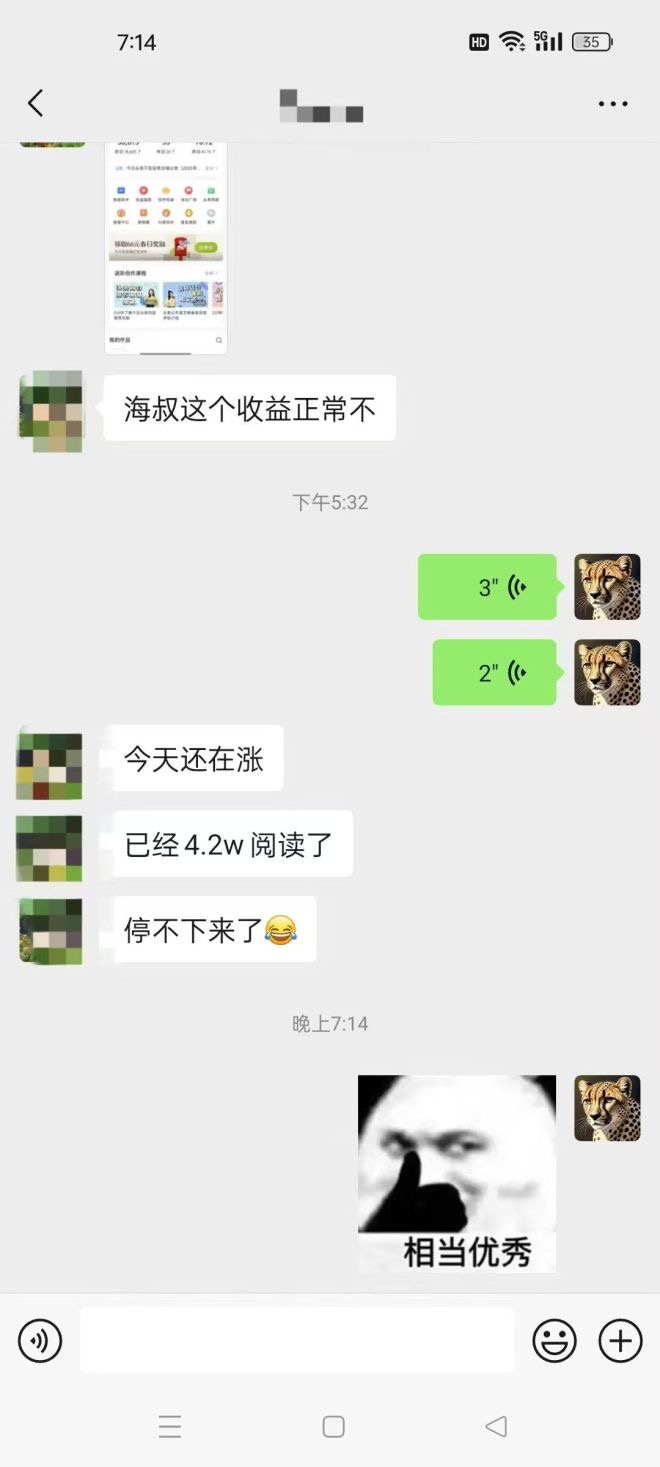
Task: Open cheetah avatar beside the sticker
Action: [x=607, y=1108]
